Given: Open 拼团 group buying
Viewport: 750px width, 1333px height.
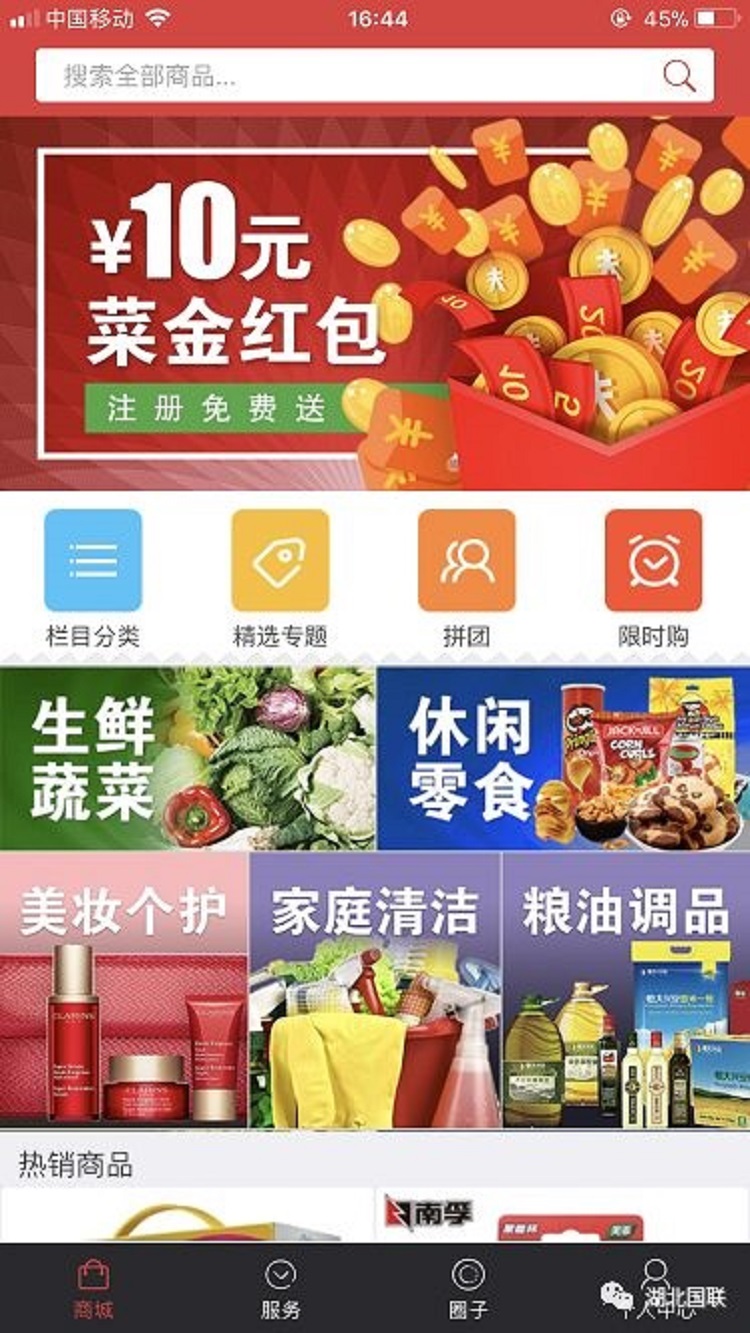Looking at the screenshot, I should (467, 577).
